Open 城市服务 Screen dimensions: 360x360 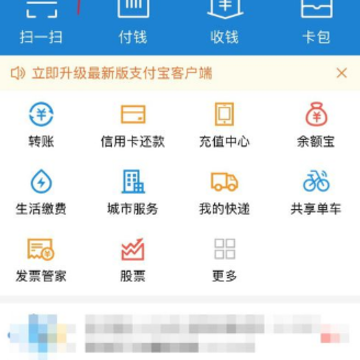tap(133, 192)
